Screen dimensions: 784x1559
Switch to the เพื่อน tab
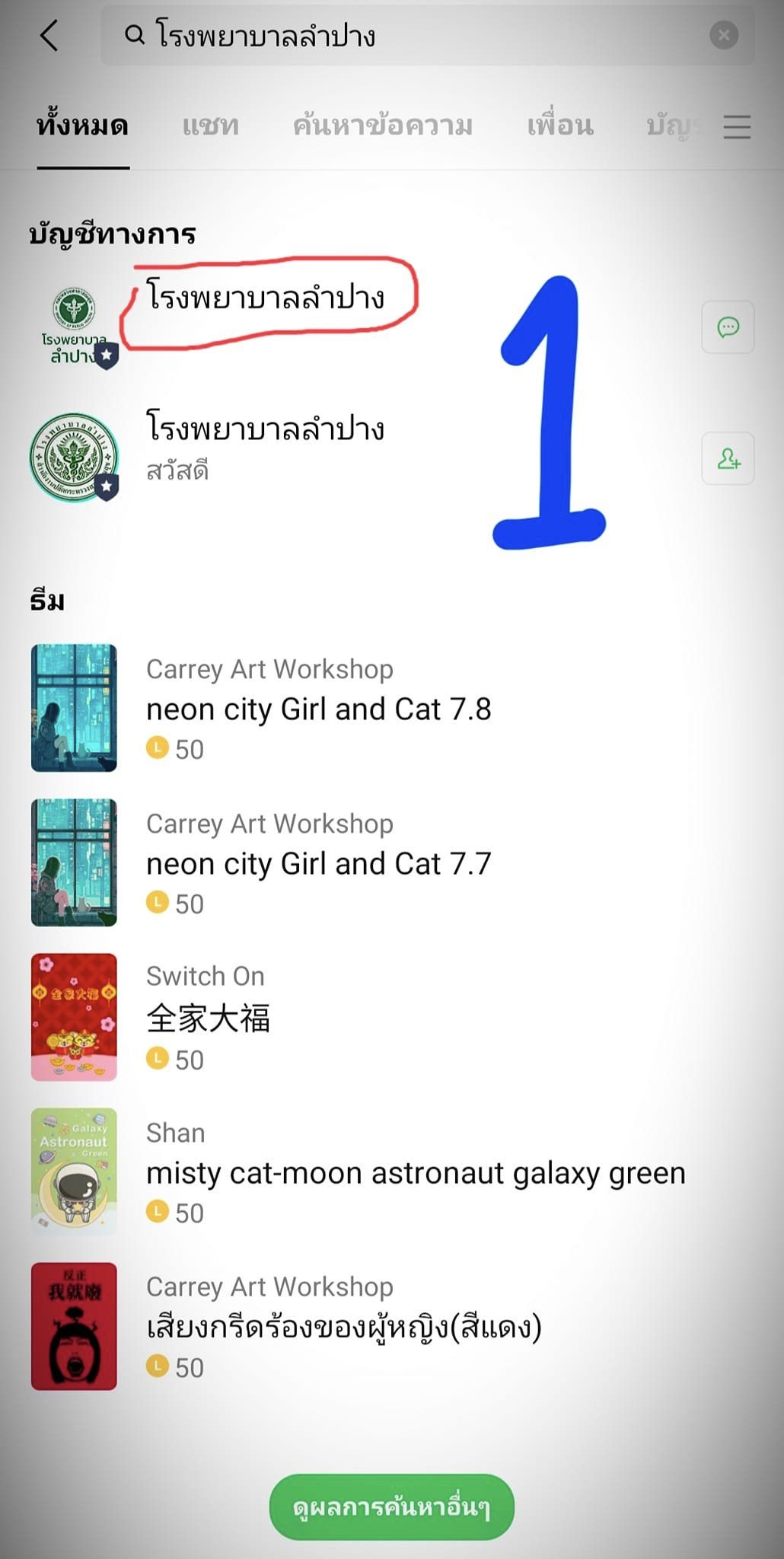click(x=560, y=126)
